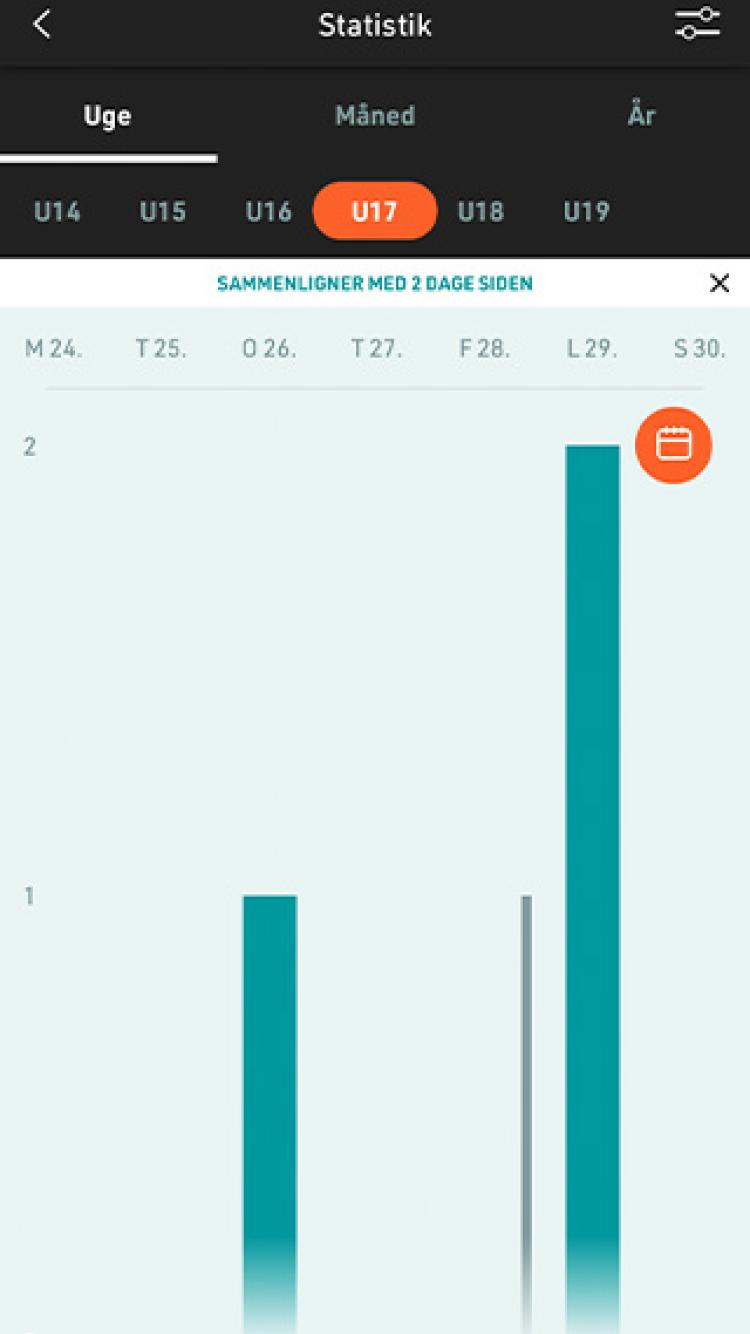Dismiss the Sammenligner med 2 dage siden banner

pos(719,283)
